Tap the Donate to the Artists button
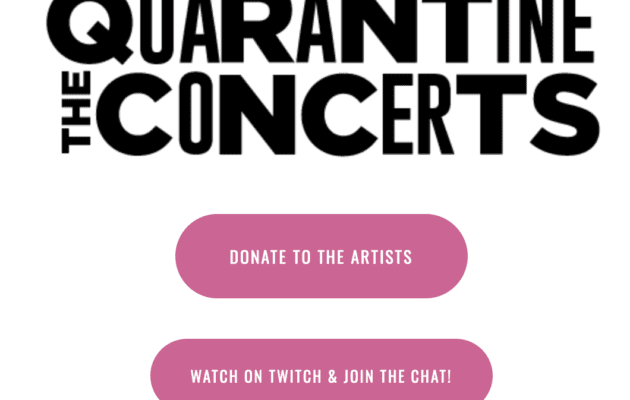 click(x=321, y=256)
